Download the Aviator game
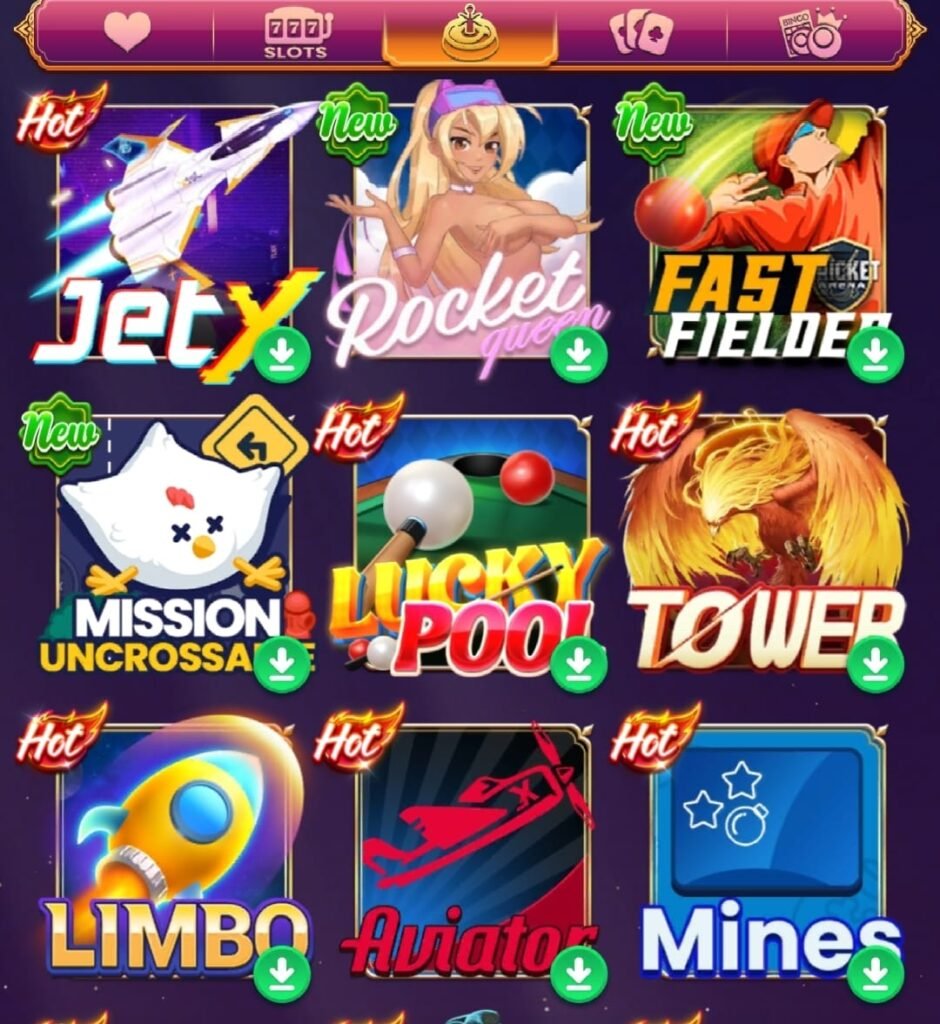This screenshot has height=1024, width=940. [x=579, y=973]
